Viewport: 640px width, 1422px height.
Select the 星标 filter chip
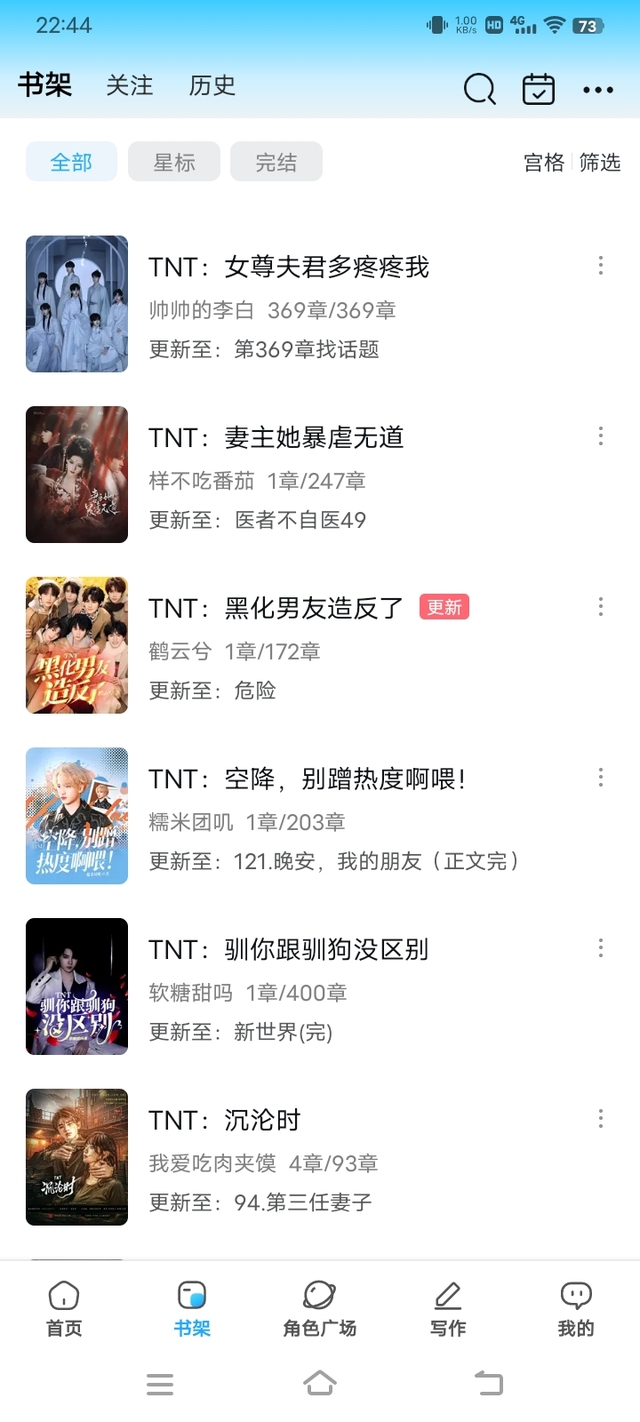pyautogui.click(x=174, y=162)
